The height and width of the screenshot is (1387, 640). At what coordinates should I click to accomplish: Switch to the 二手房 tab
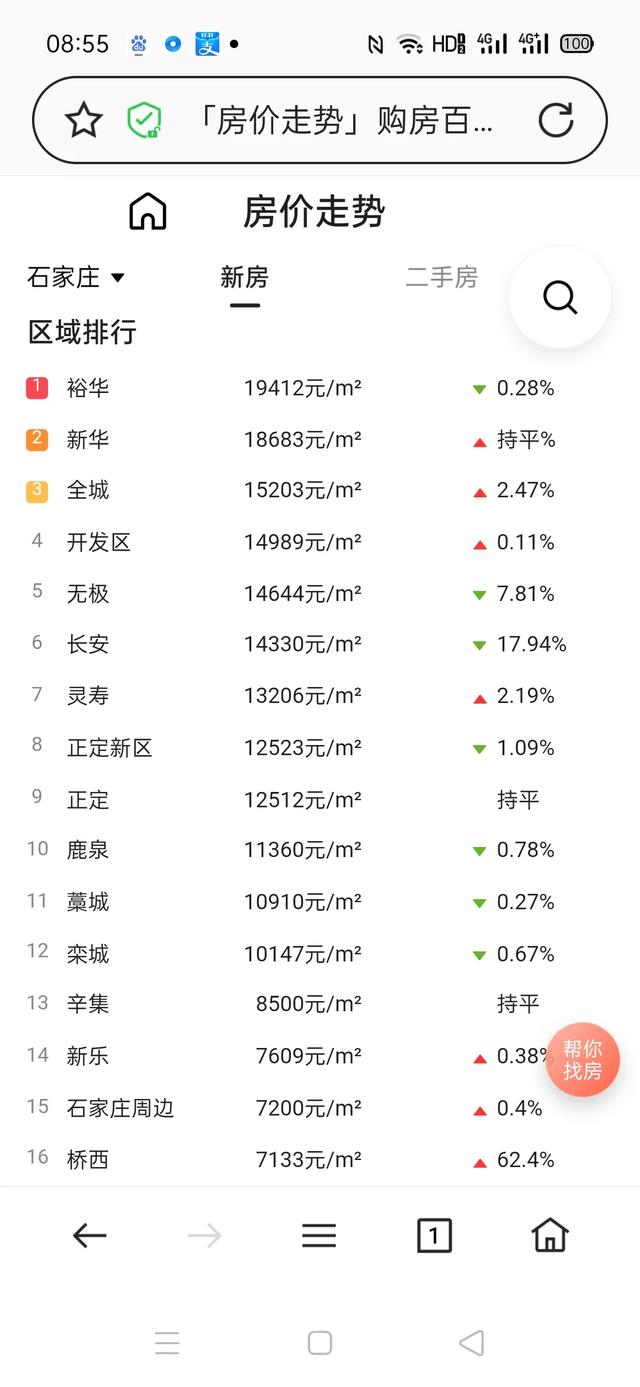pos(441,277)
